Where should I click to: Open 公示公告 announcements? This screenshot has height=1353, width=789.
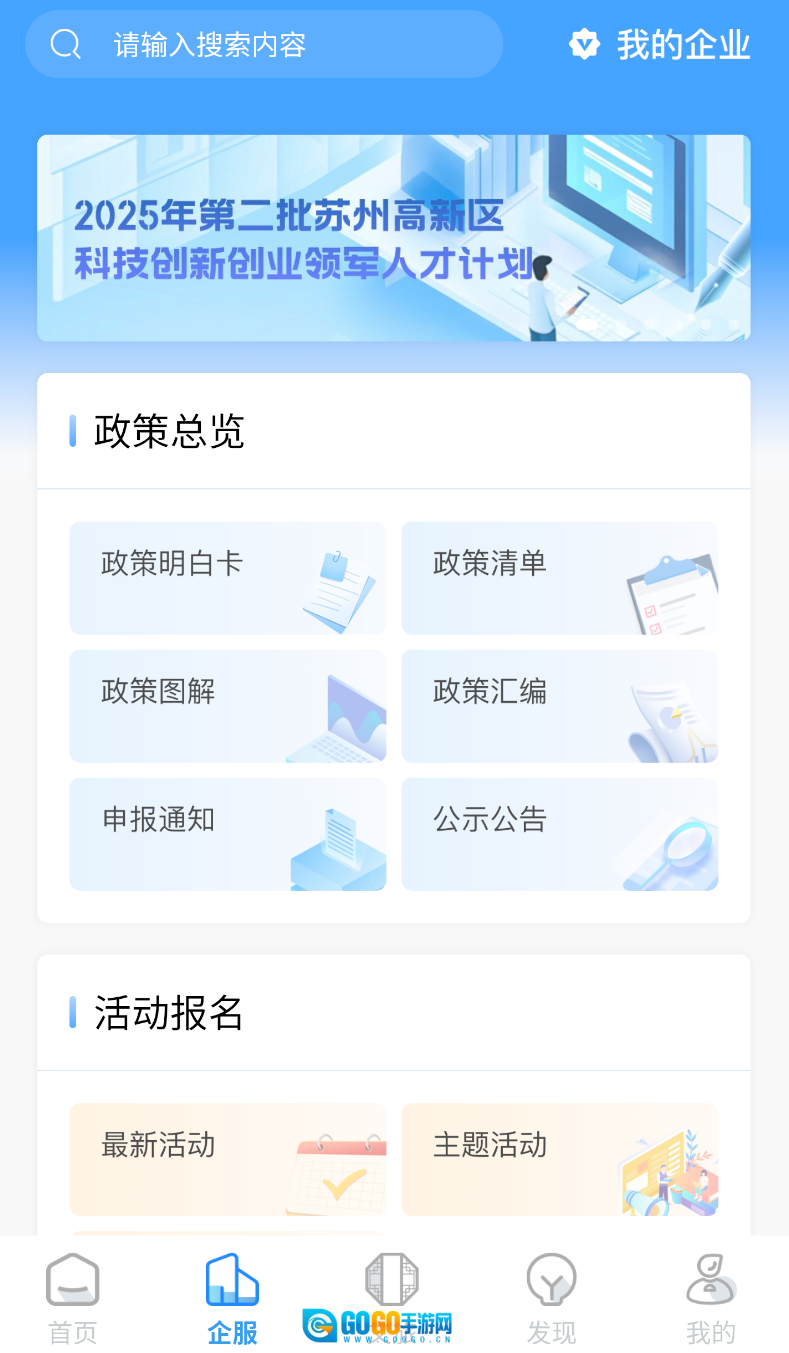559,834
